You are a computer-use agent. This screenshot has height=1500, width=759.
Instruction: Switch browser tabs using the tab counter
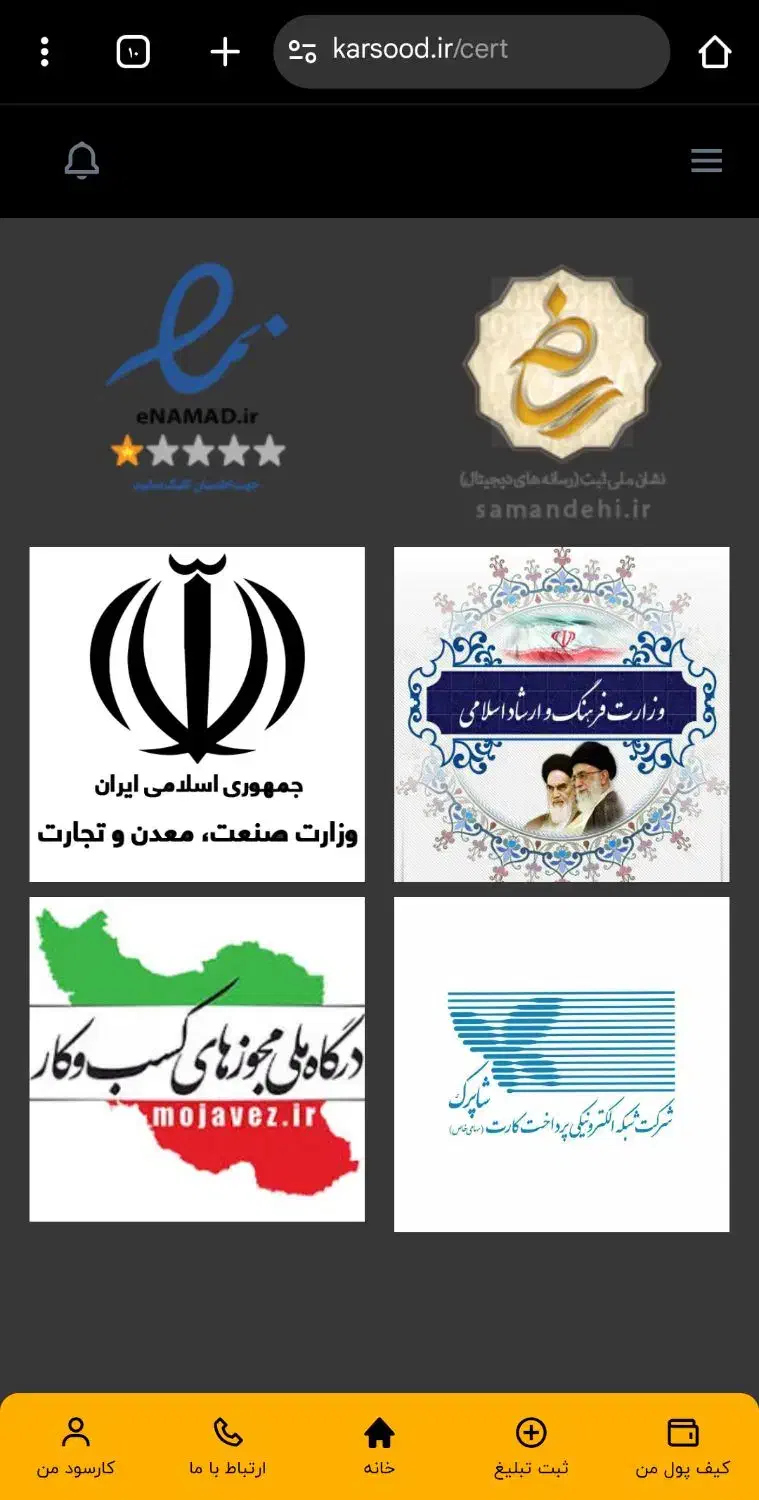coord(133,51)
